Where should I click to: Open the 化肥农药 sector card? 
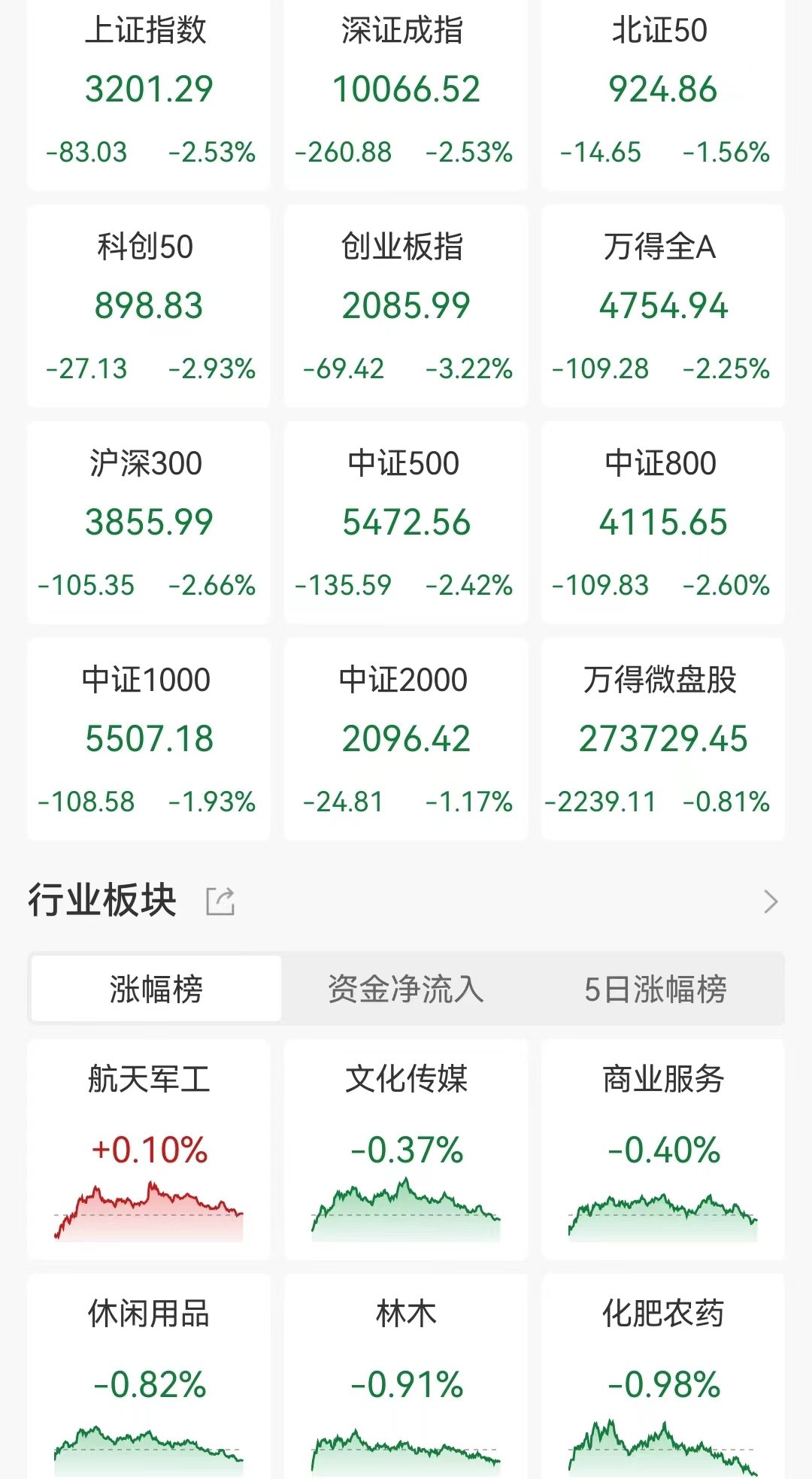tap(663, 1376)
